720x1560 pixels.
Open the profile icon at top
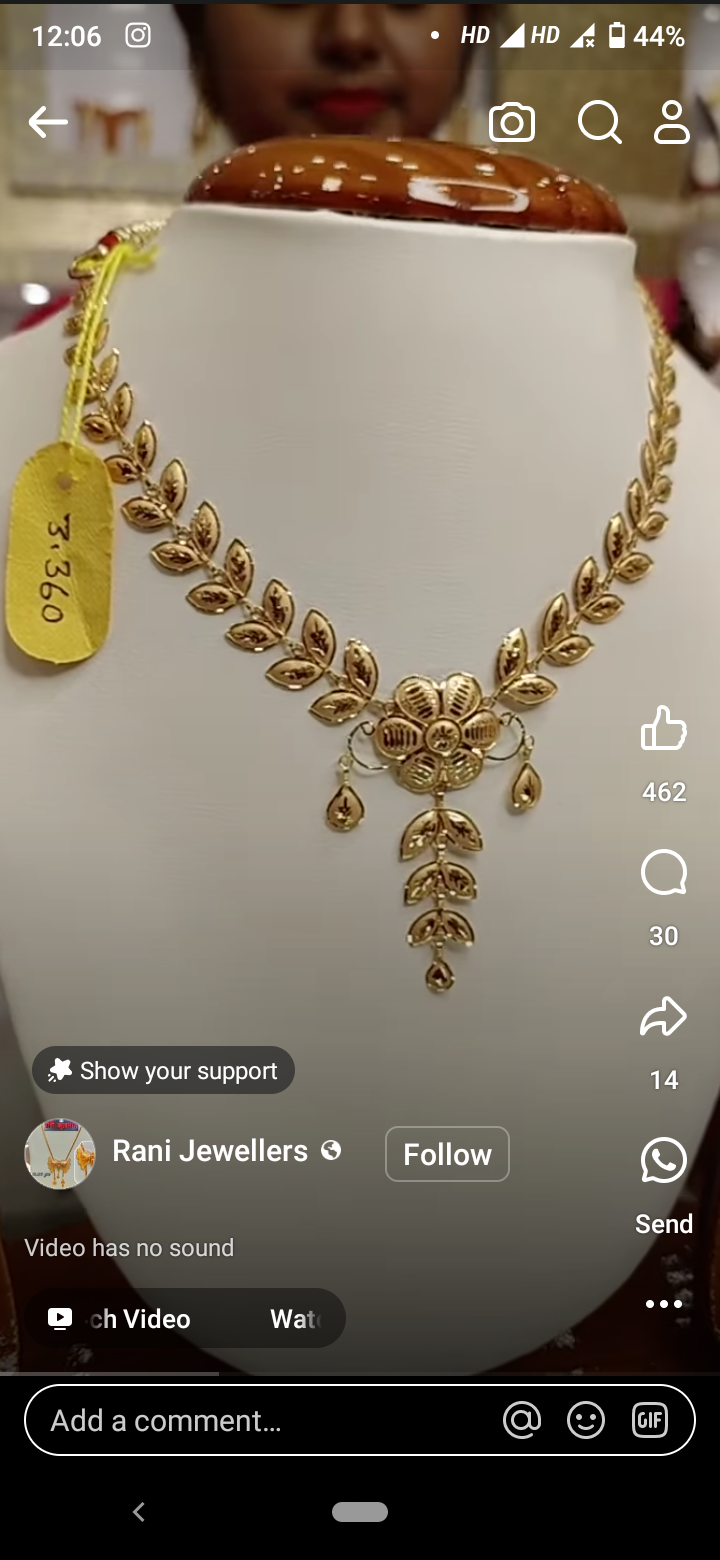click(672, 123)
